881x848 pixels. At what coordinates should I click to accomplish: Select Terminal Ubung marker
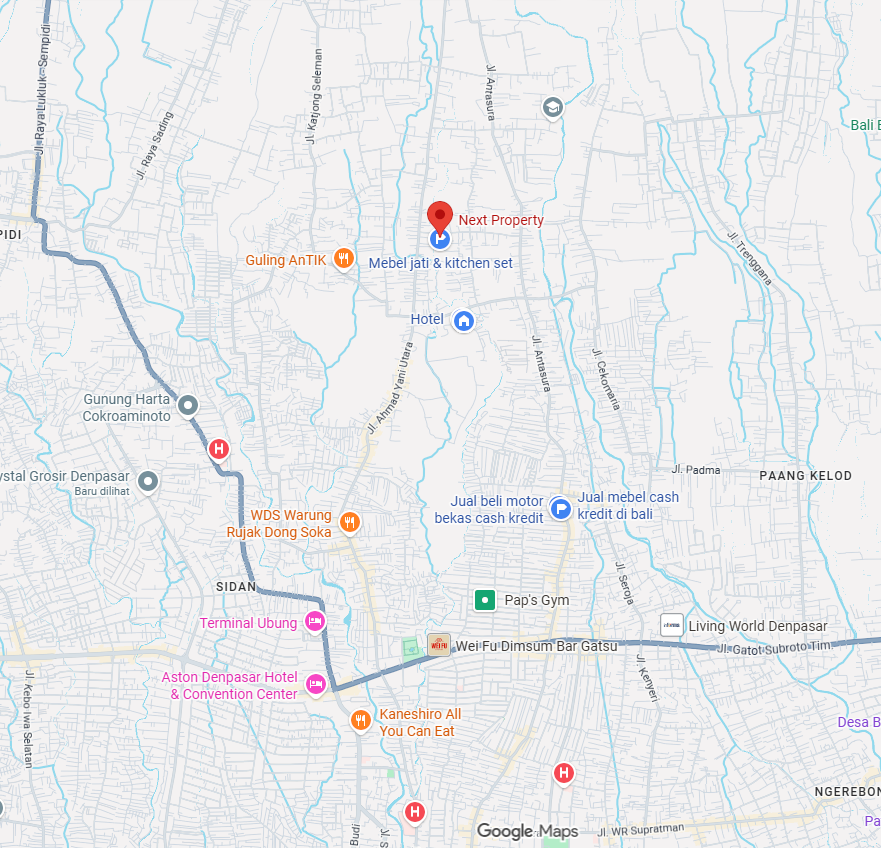pos(315,622)
